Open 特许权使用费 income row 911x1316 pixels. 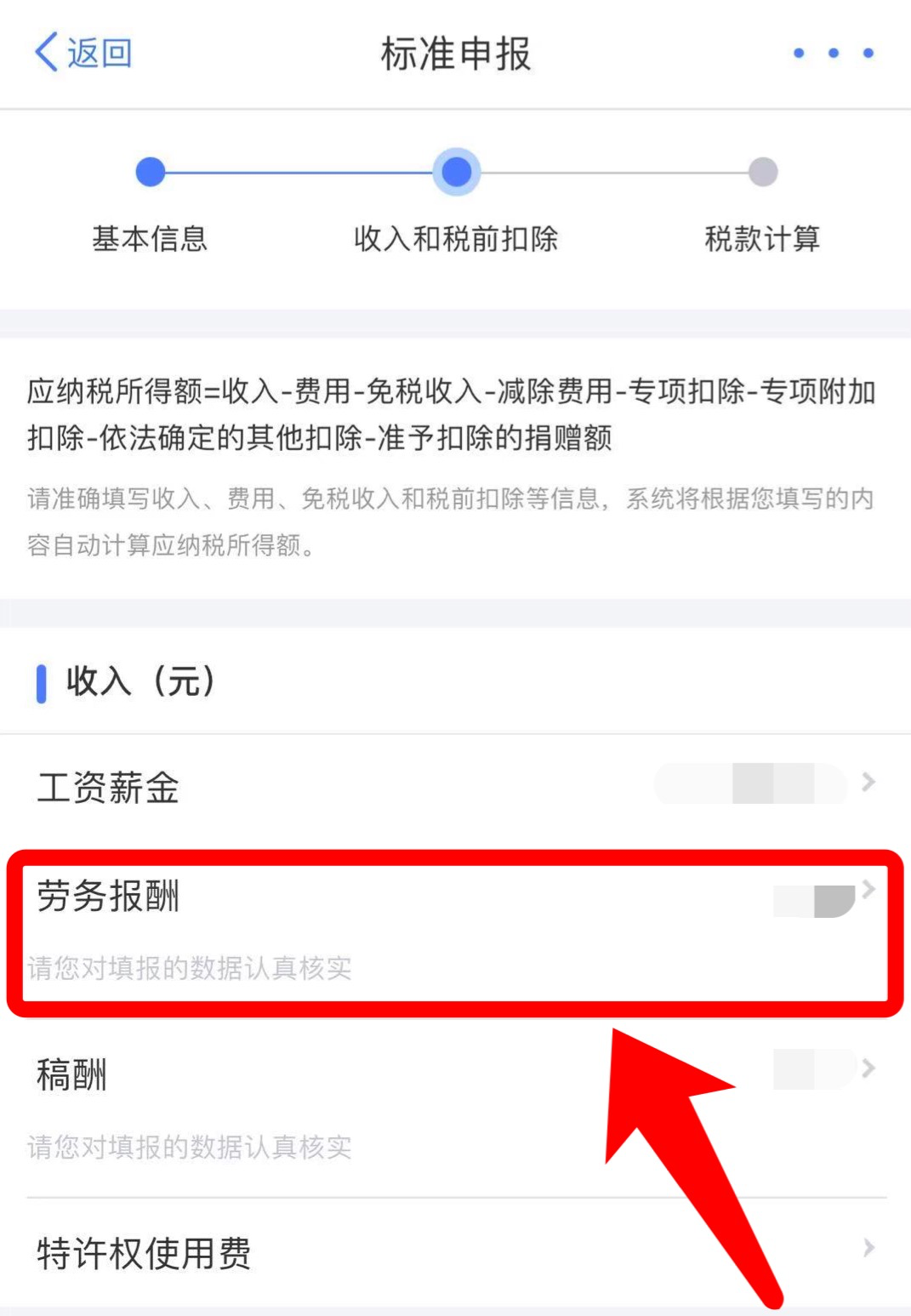(455, 1252)
